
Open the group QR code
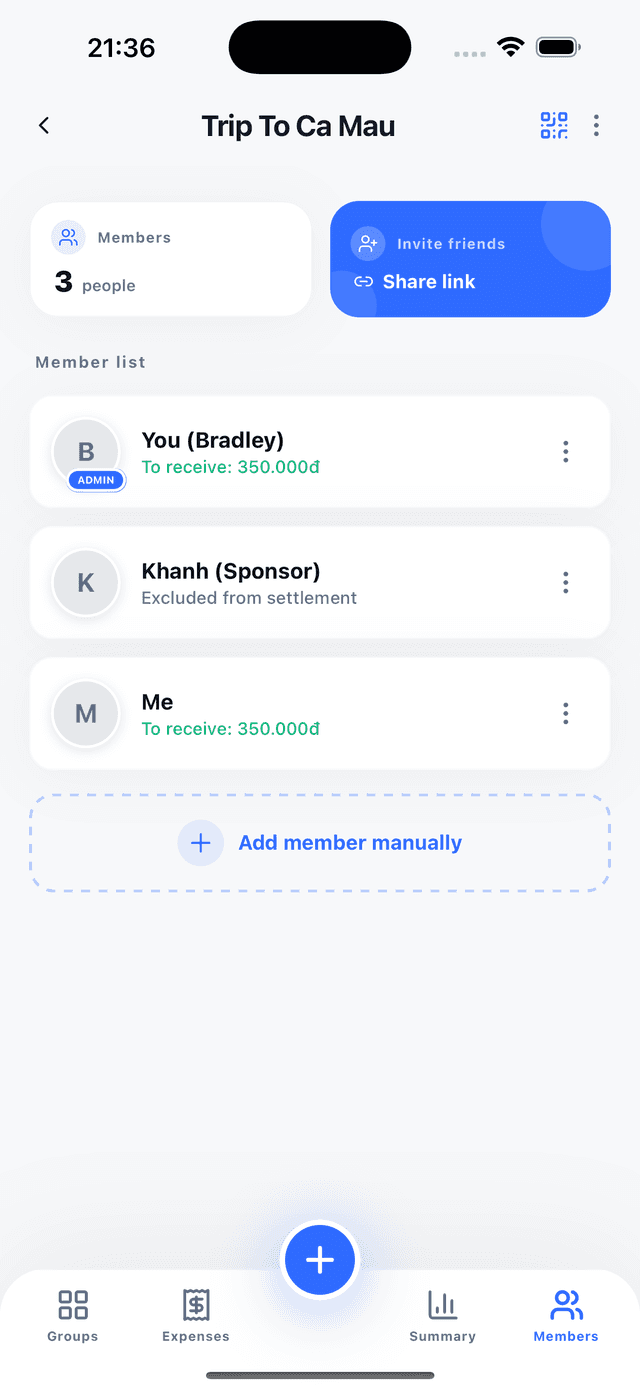coord(554,125)
